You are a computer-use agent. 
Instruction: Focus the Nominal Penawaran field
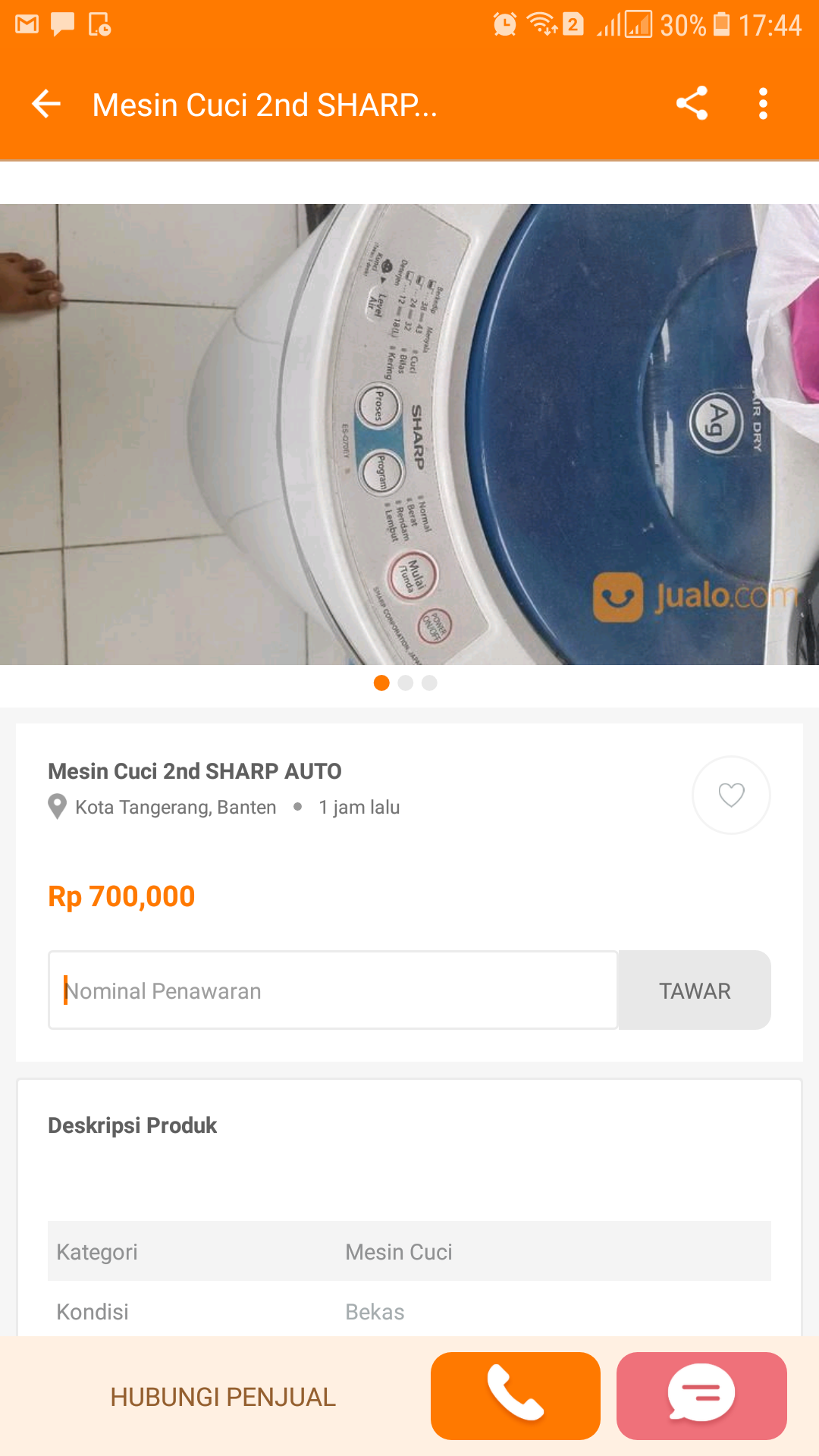pos(334,990)
